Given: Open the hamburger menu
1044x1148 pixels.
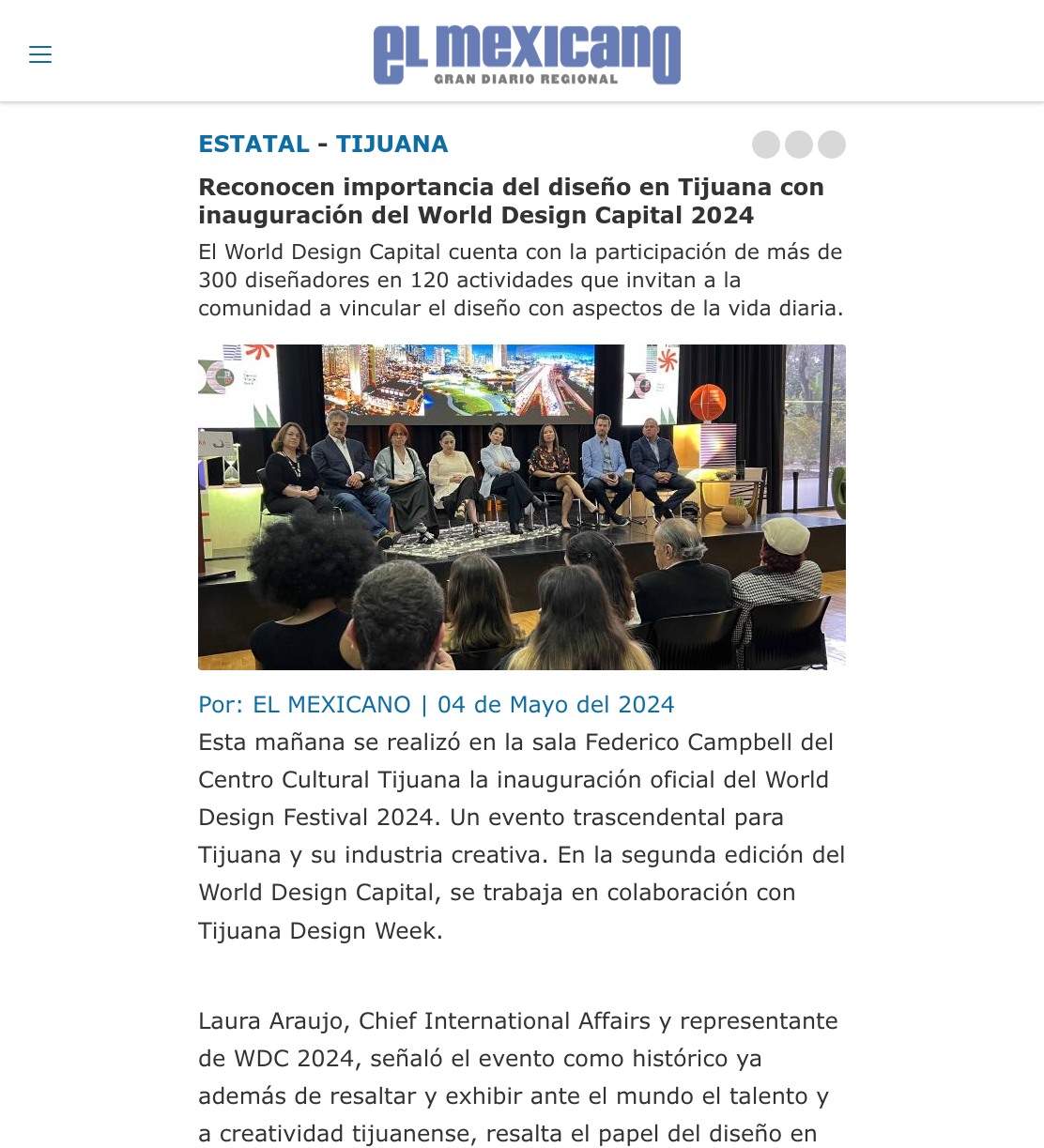Looking at the screenshot, I should click(40, 54).
